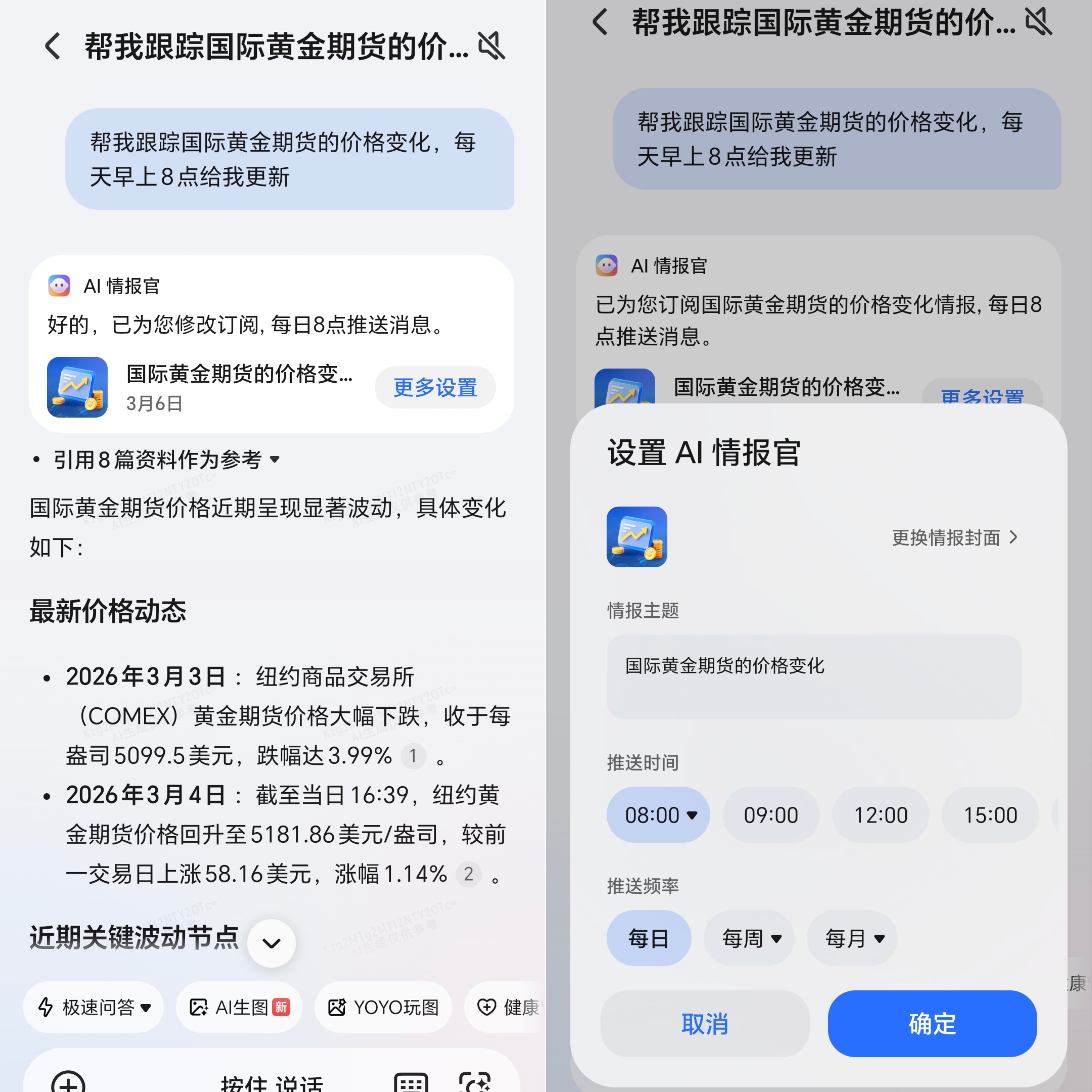
Task: Choose 12:00 as push time
Action: [x=880, y=814]
